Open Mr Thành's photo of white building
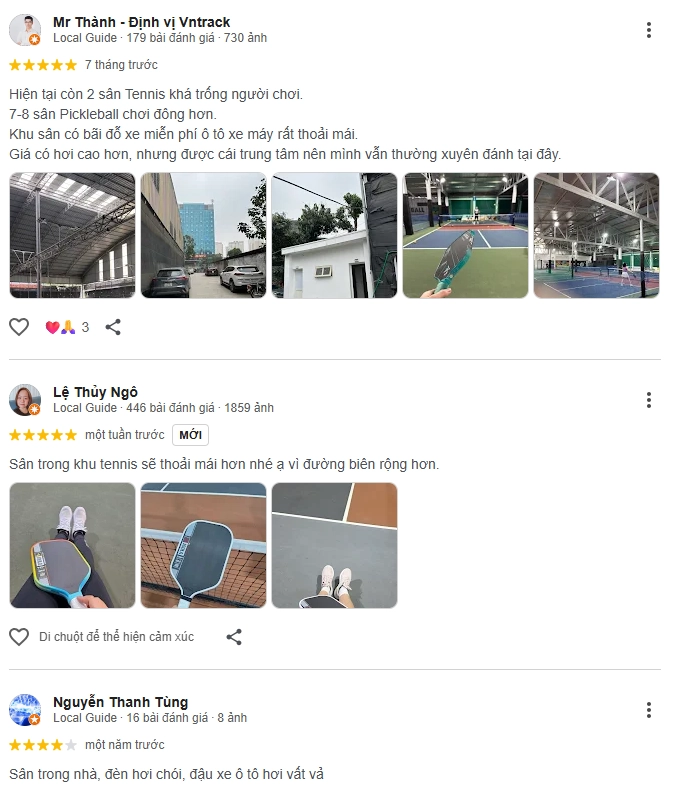The width and height of the screenshot is (679, 788). (x=334, y=235)
